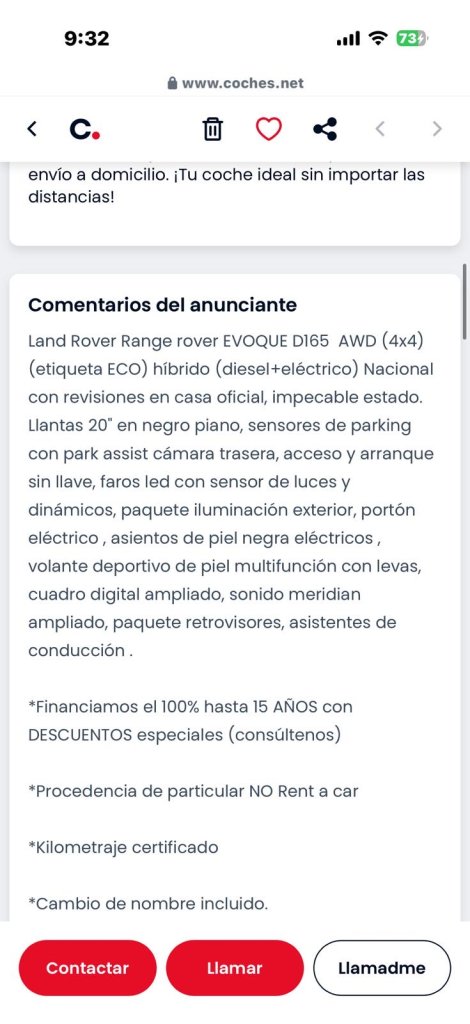The height and width of the screenshot is (1024, 470).
Task: Tap the Contactar button
Action: pyautogui.click(x=87, y=968)
